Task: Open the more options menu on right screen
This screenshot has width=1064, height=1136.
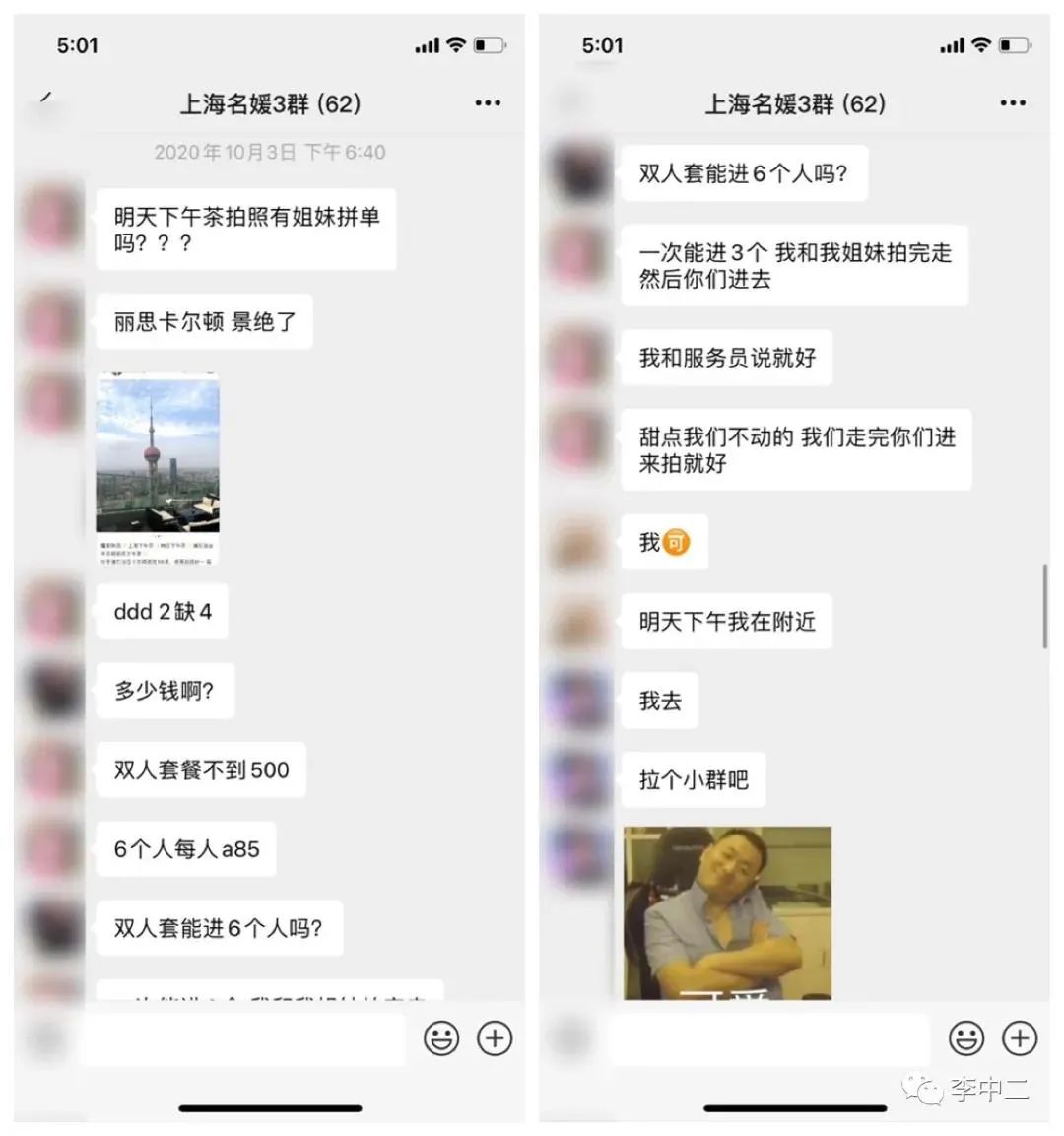Action: [1013, 102]
